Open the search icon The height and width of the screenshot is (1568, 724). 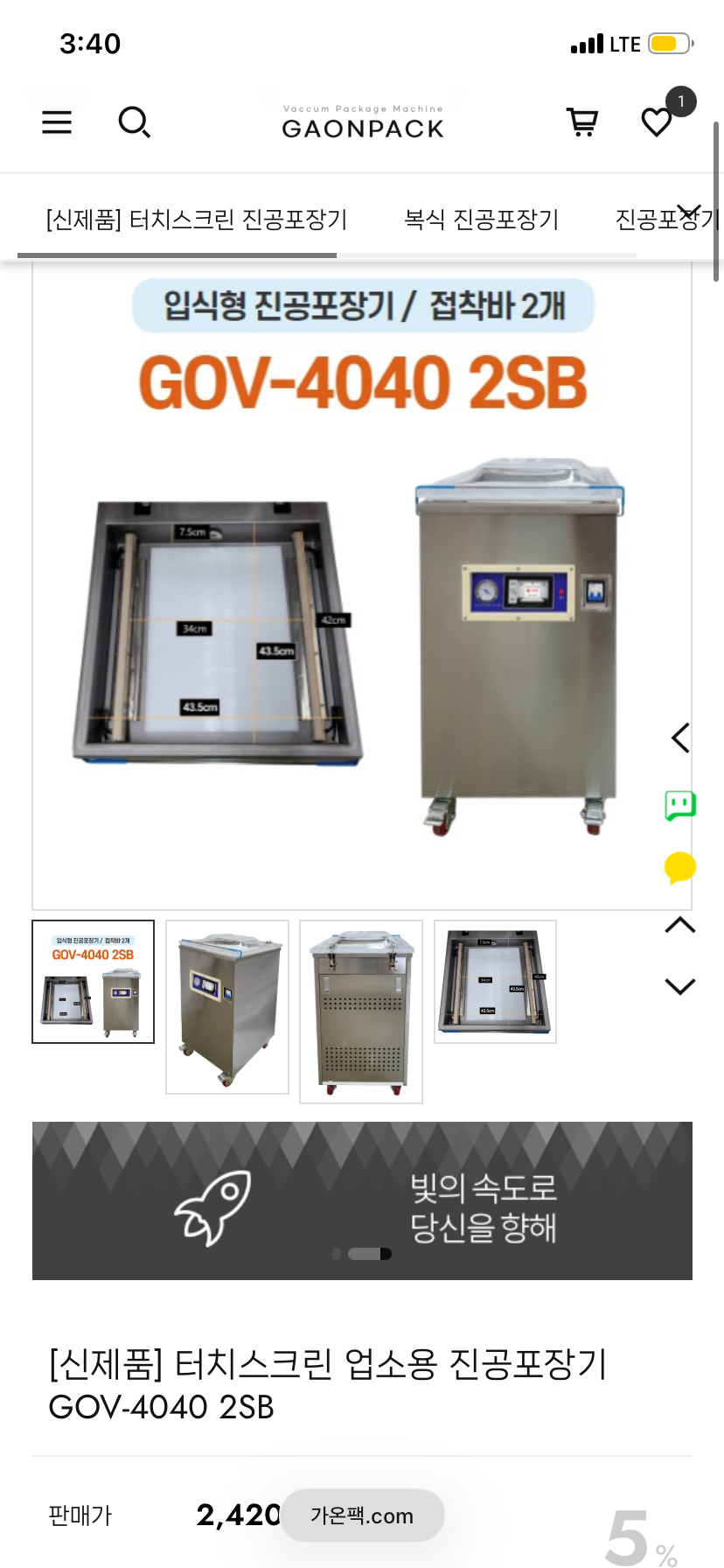point(134,122)
